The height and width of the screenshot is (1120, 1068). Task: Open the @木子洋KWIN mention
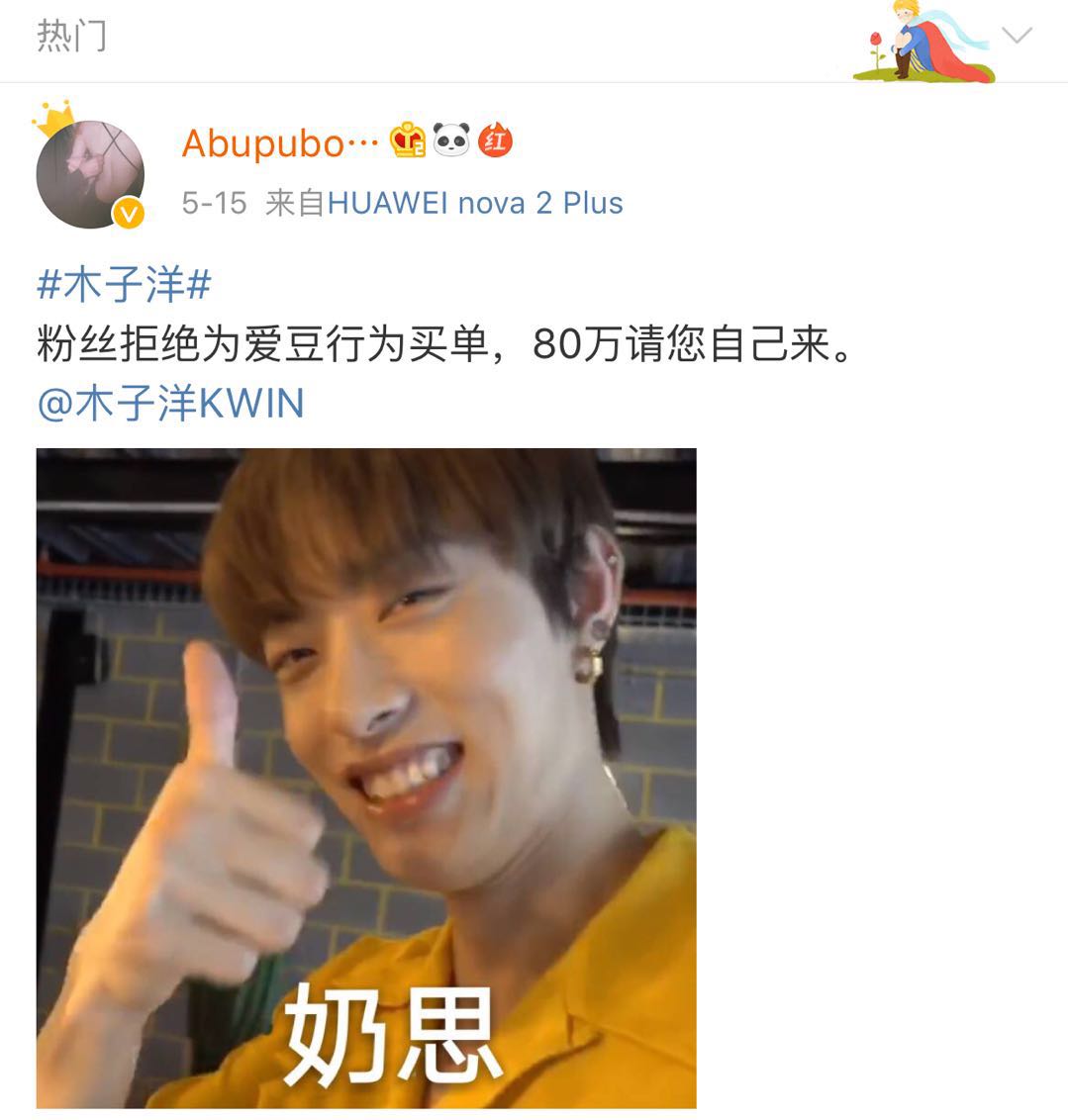click(170, 404)
